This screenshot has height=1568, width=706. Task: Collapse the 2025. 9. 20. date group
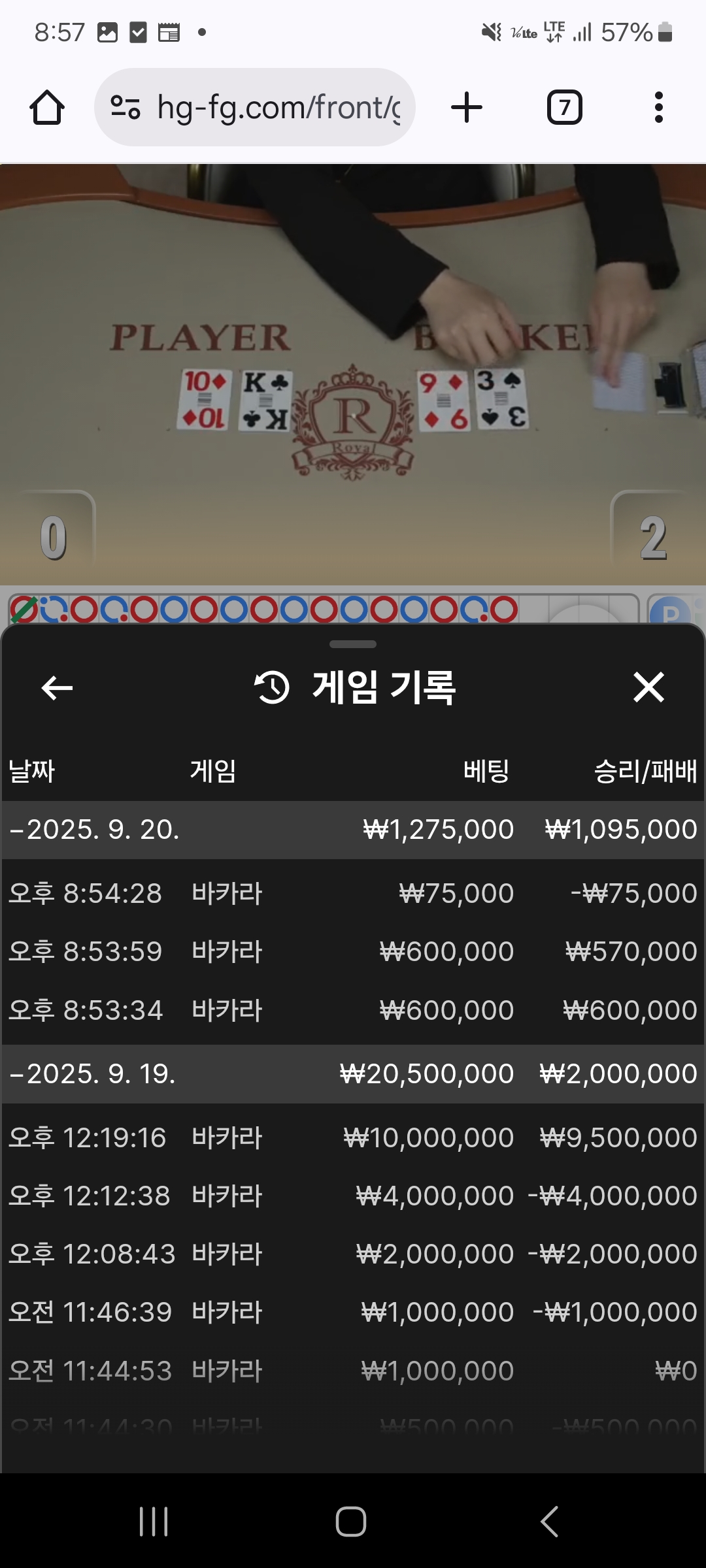point(94,830)
